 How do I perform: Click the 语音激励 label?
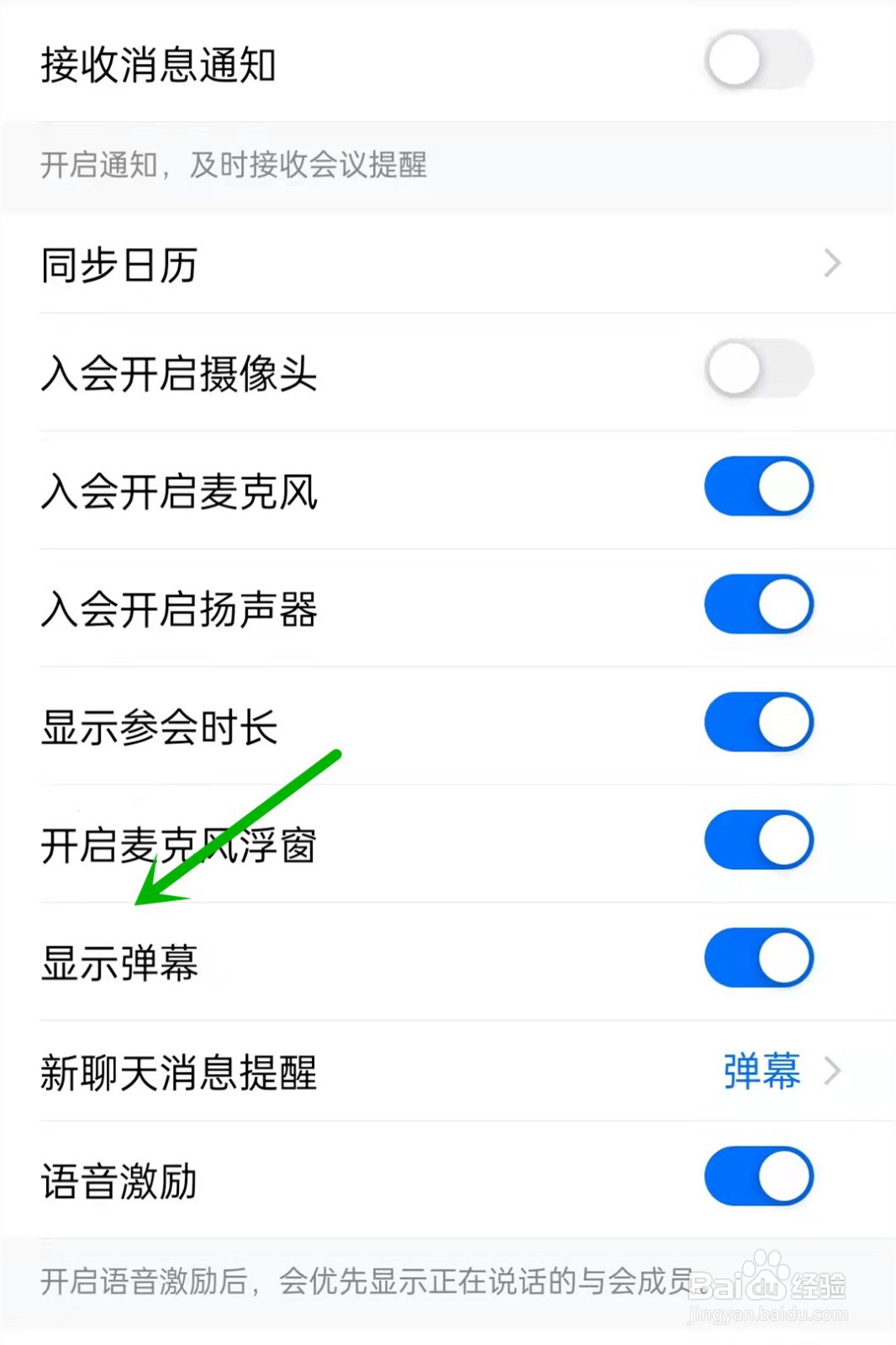point(120,1181)
